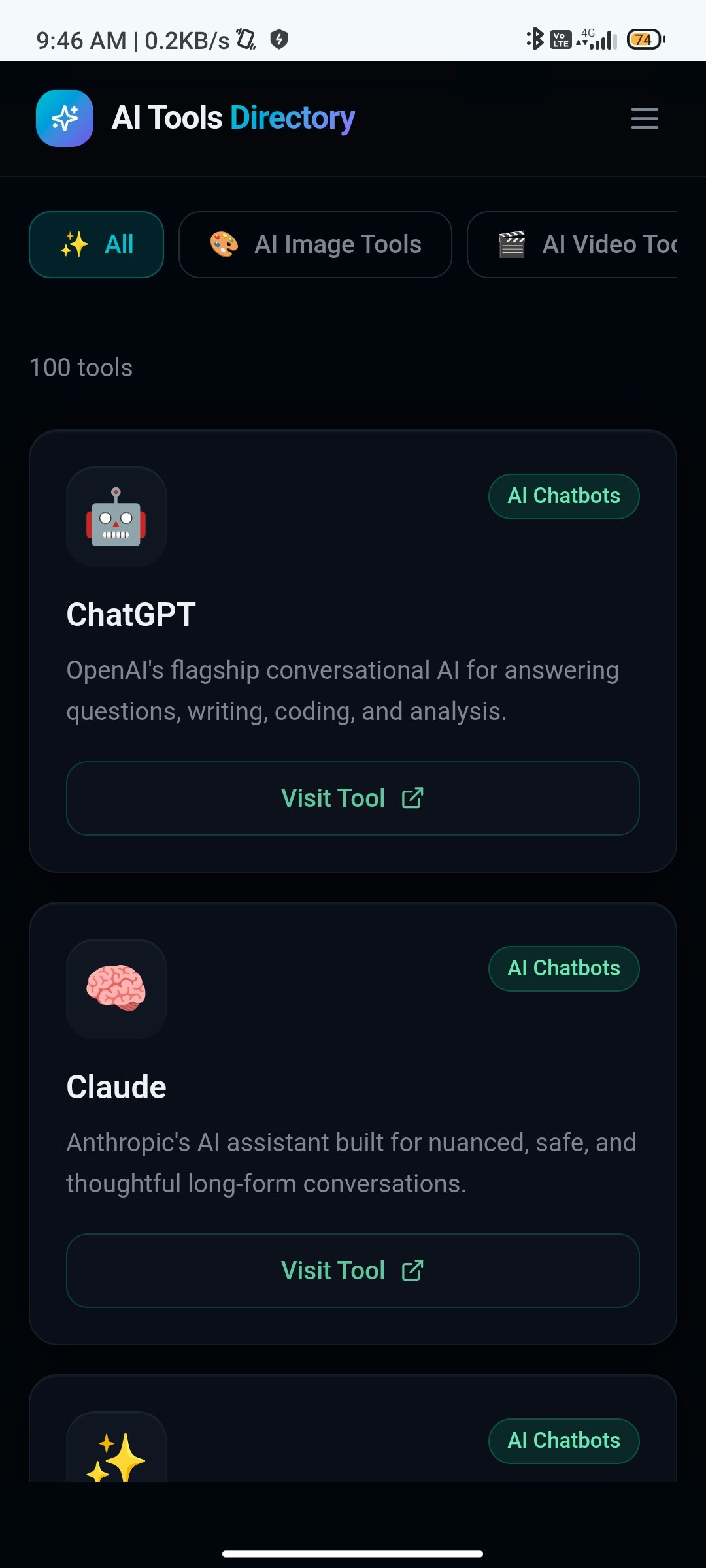This screenshot has width=706, height=1568.
Task: Click Visit Tool on the ChatGPT card
Action: click(x=352, y=797)
